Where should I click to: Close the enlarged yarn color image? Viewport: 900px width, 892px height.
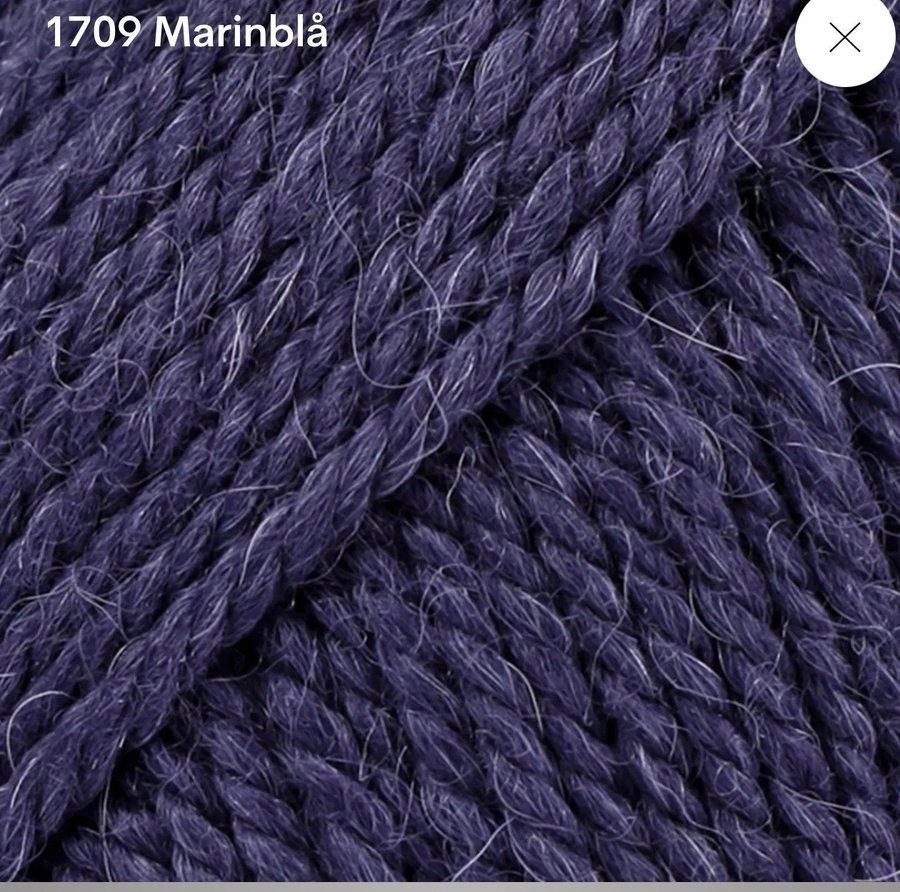coord(845,38)
